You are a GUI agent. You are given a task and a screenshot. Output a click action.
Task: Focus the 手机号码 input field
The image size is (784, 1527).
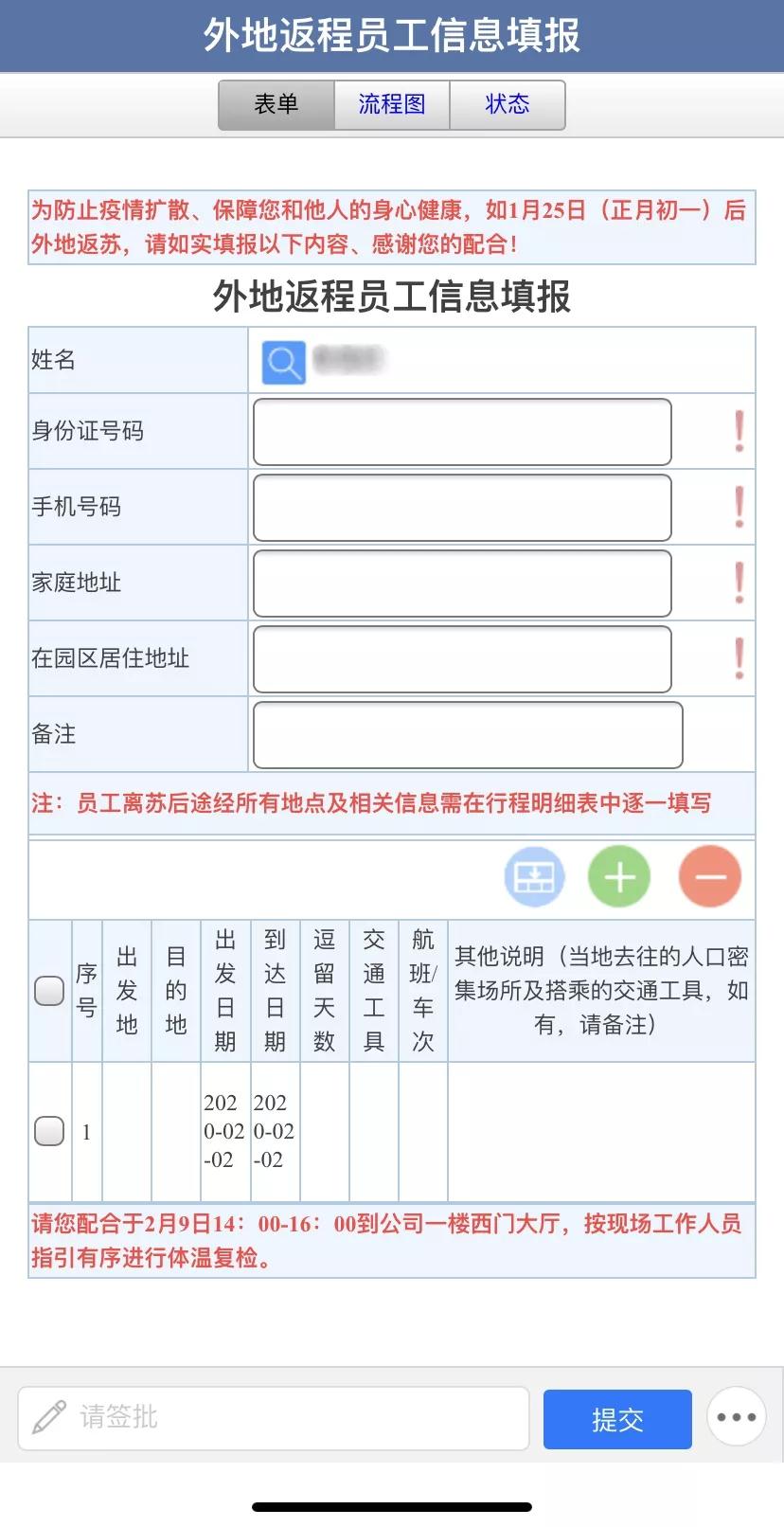coord(462,508)
